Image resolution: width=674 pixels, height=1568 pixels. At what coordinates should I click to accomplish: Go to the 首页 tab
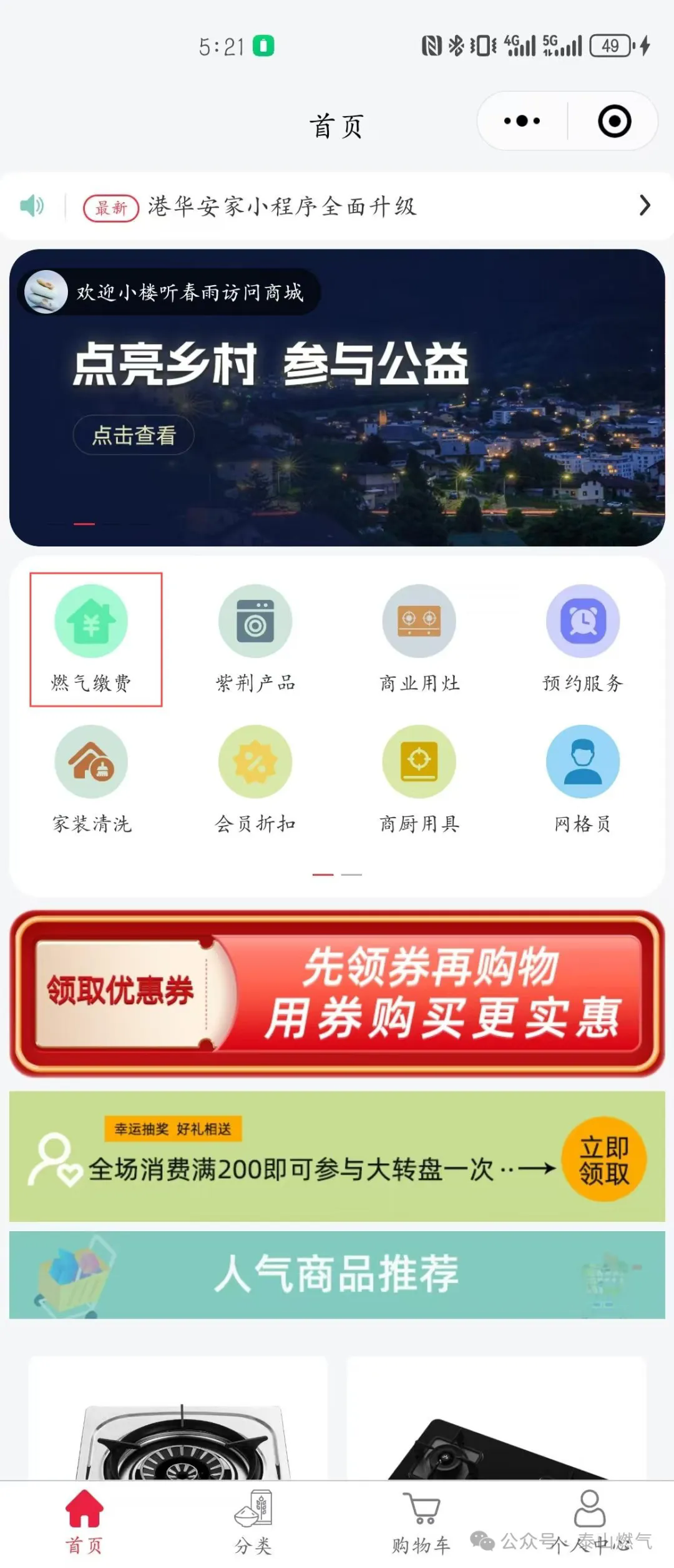tap(84, 1522)
